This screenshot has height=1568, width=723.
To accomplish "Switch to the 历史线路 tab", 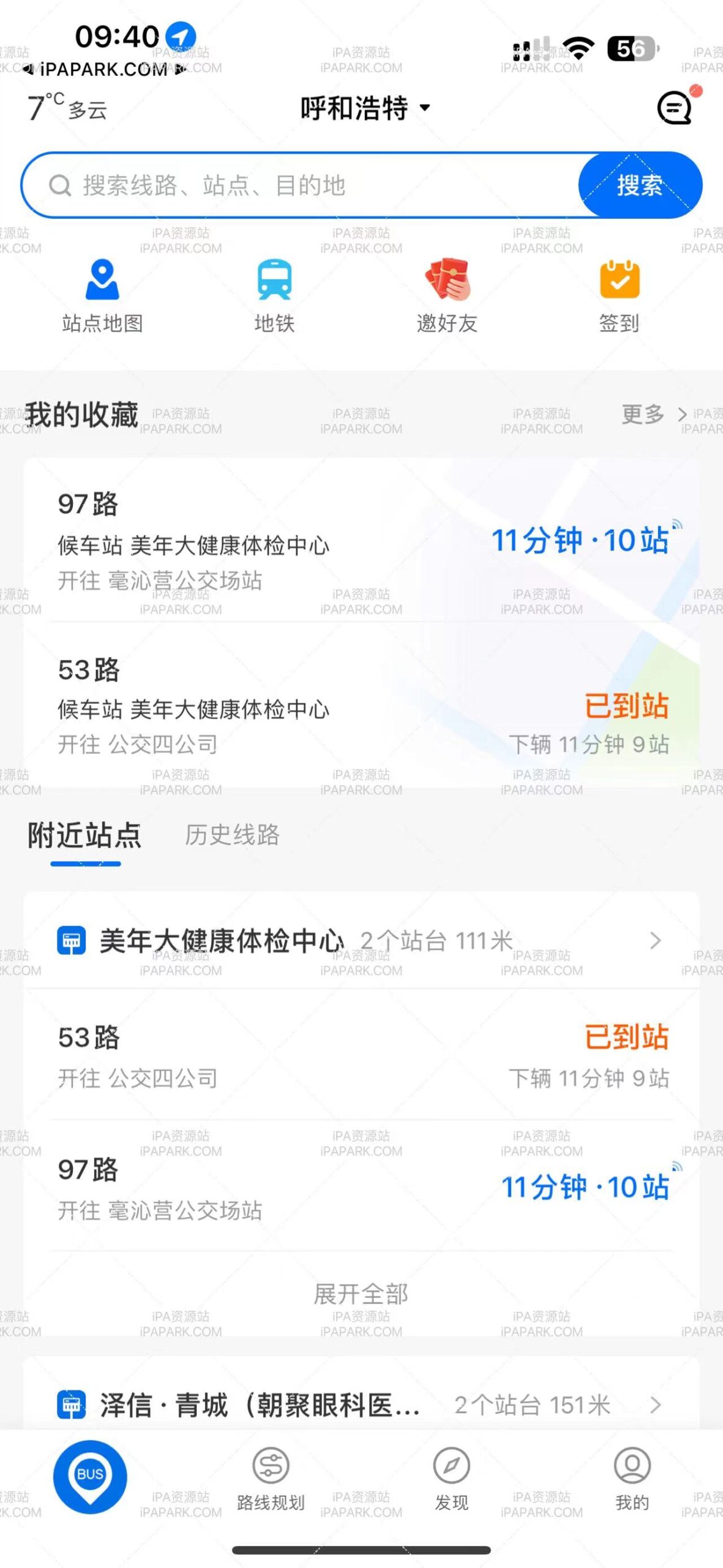I will pos(233,836).
